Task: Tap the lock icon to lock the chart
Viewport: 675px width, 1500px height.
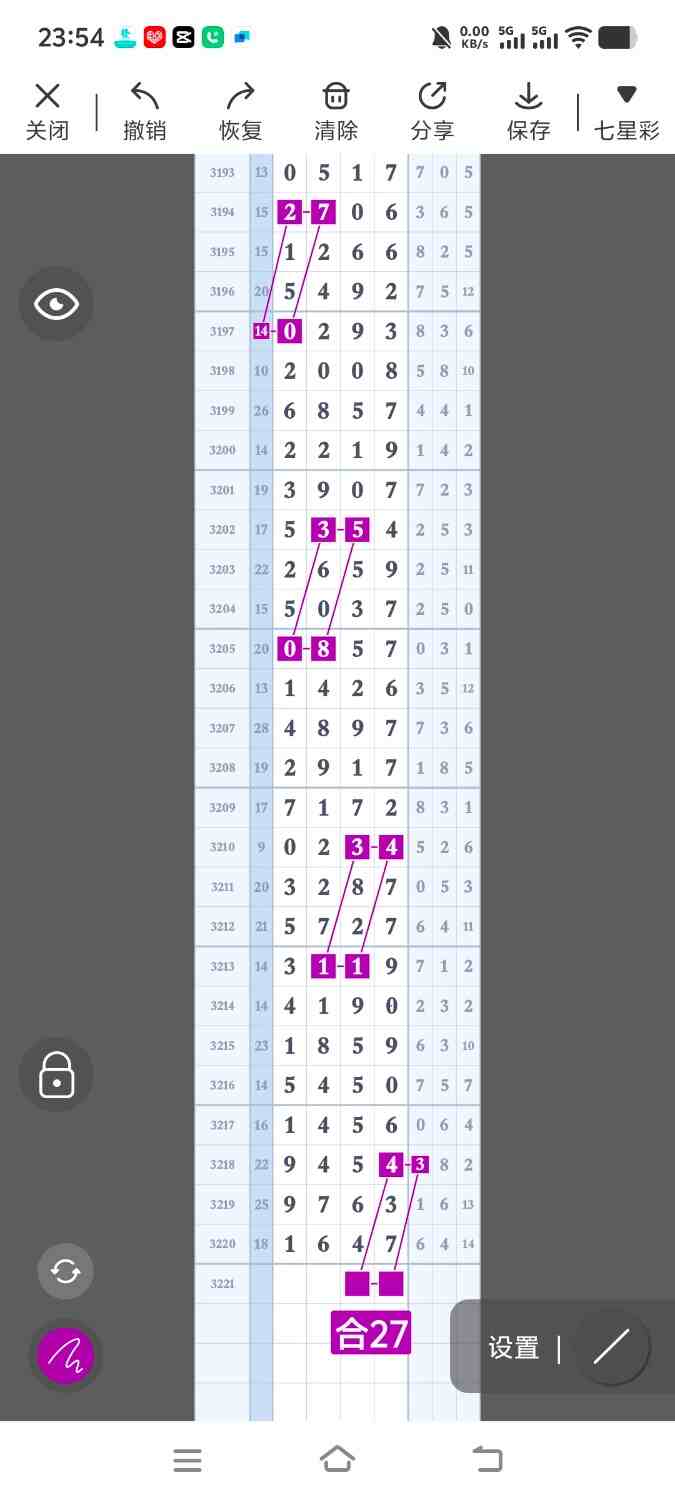Action: click(56, 1075)
